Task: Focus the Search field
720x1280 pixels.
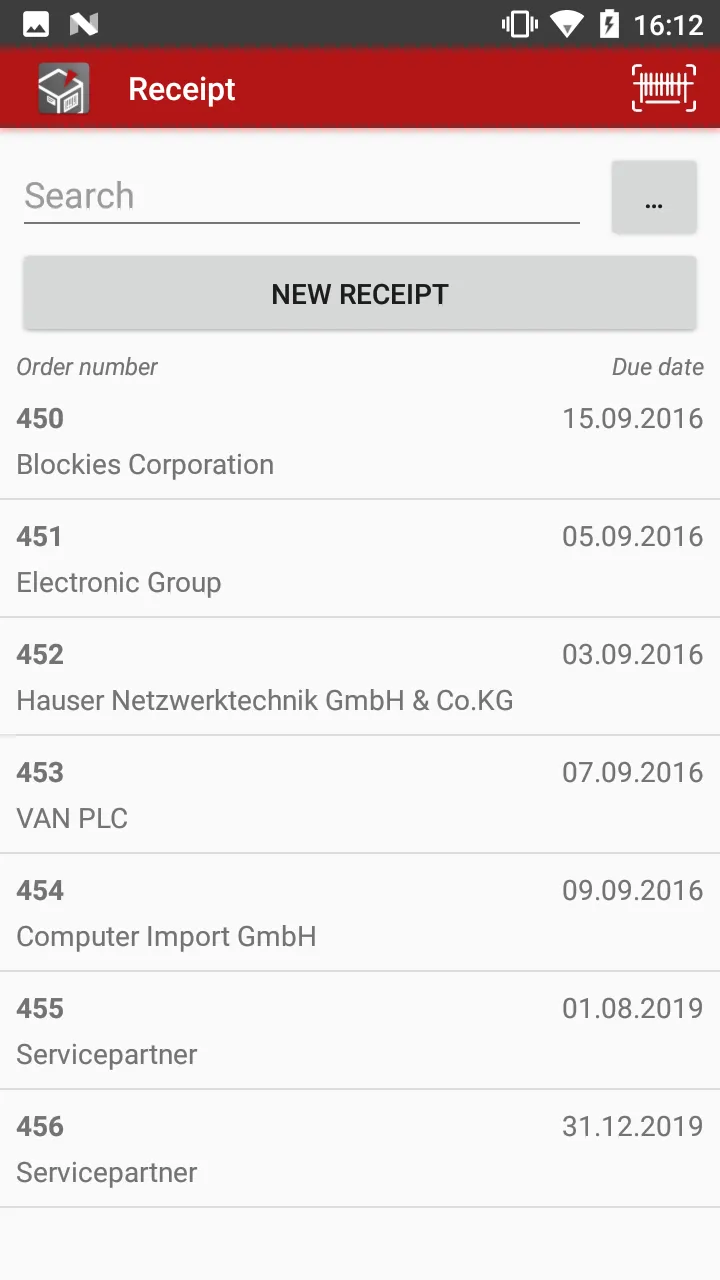Action: tap(300, 196)
